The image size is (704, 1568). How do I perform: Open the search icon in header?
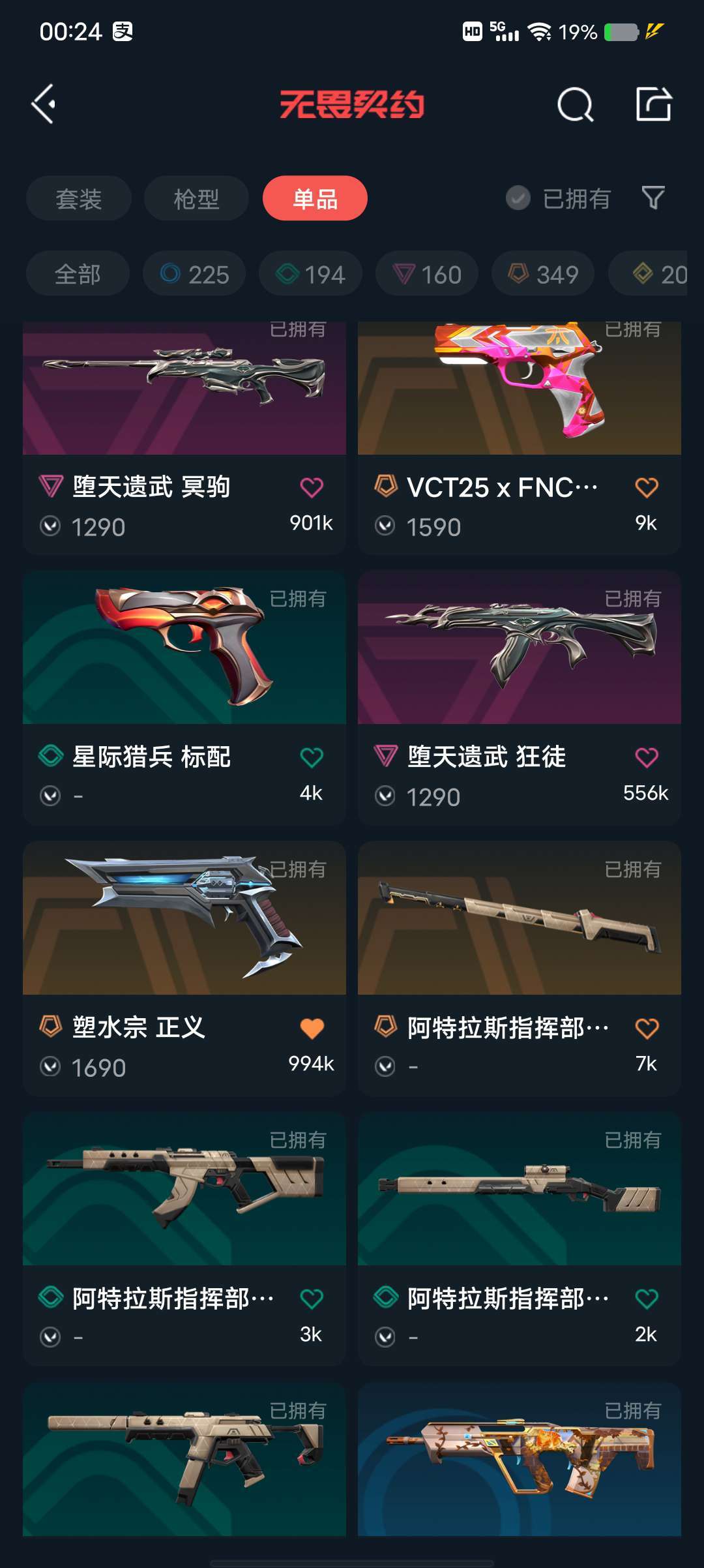click(575, 104)
